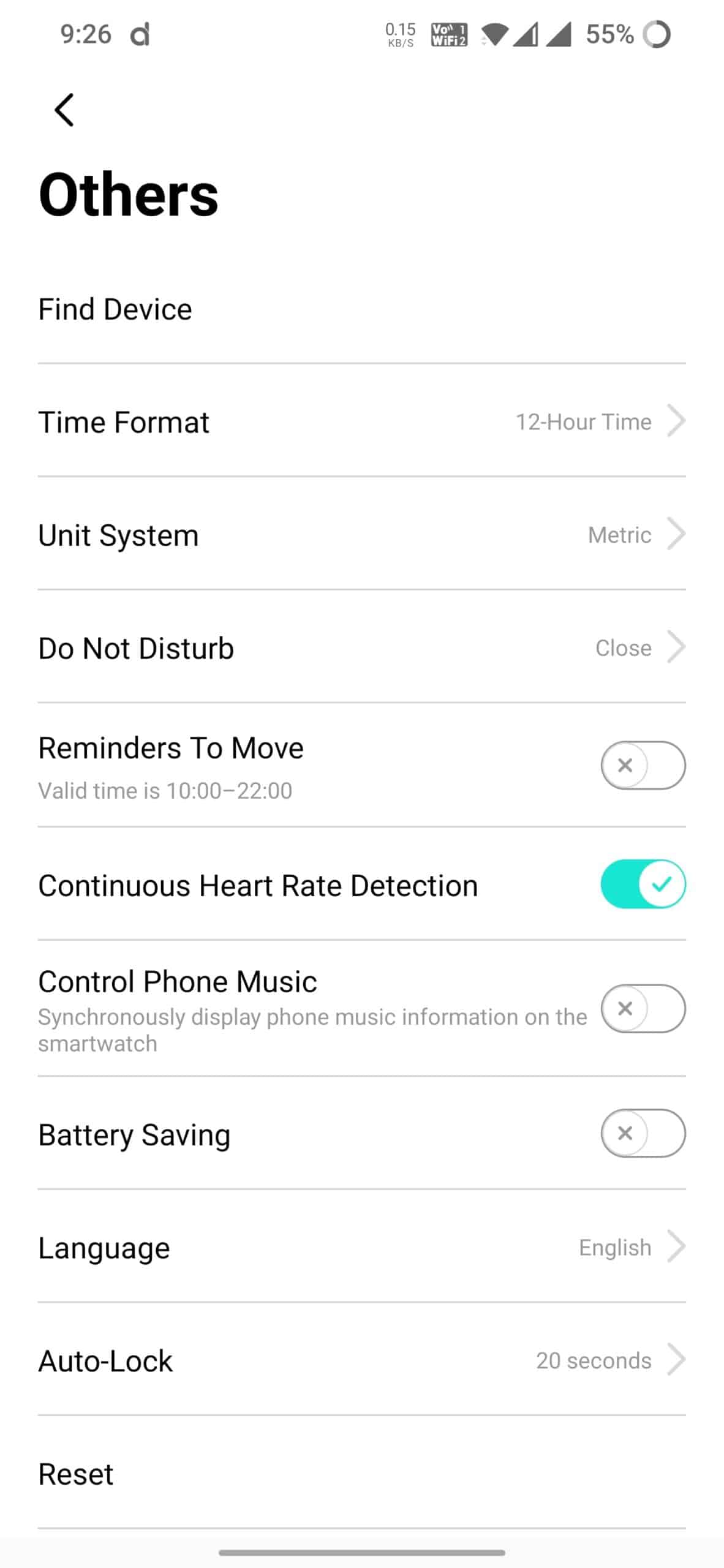724x1568 pixels.
Task: Select the Reset option
Action: [361, 1474]
